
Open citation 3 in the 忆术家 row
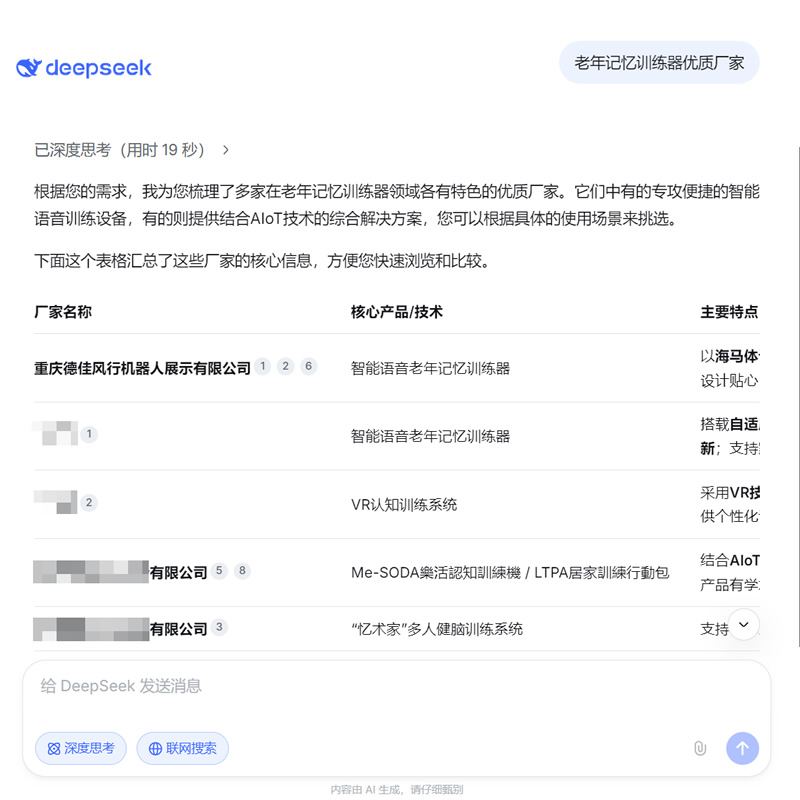pos(220,628)
